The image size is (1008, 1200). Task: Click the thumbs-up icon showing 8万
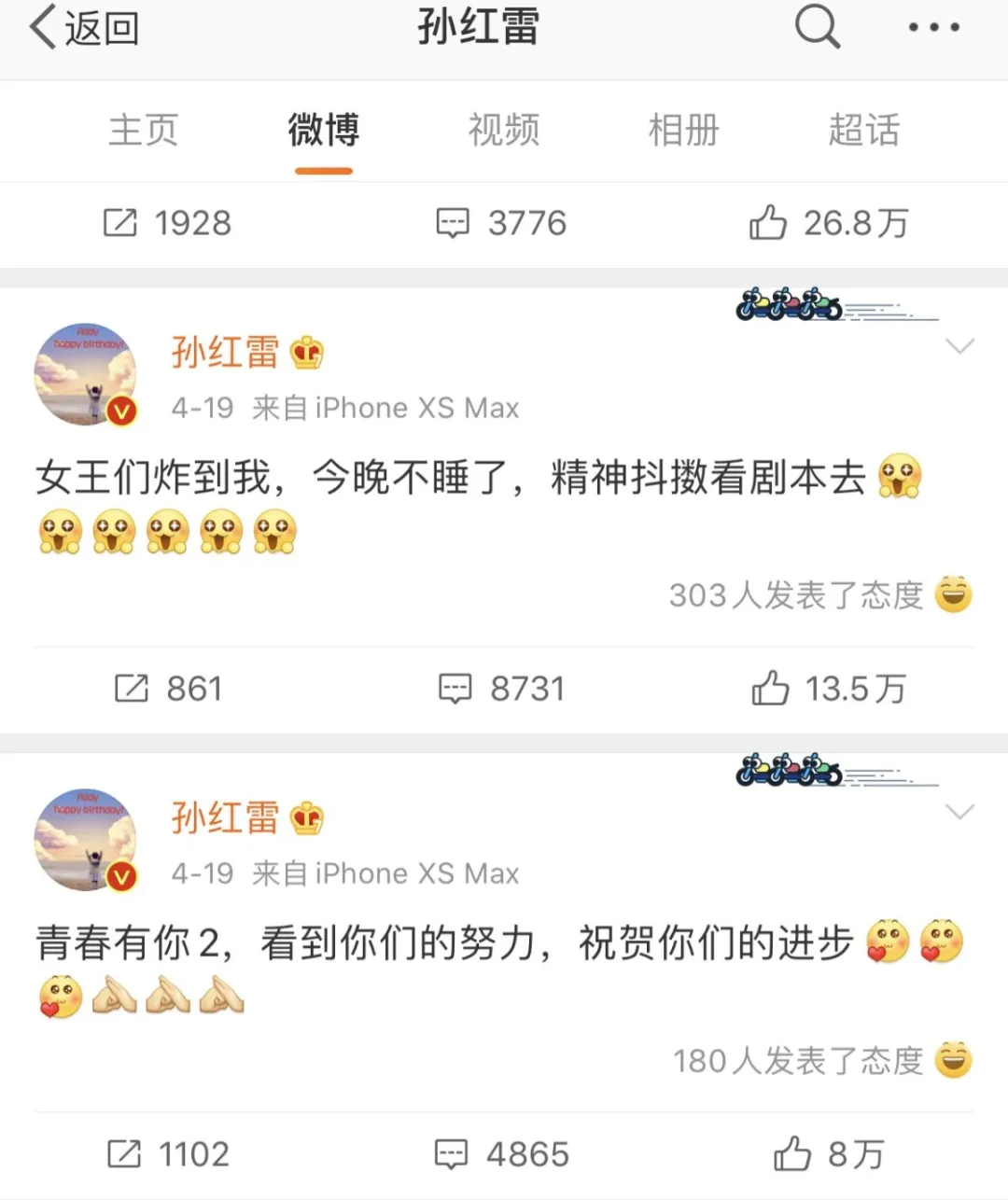(793, 1151)
